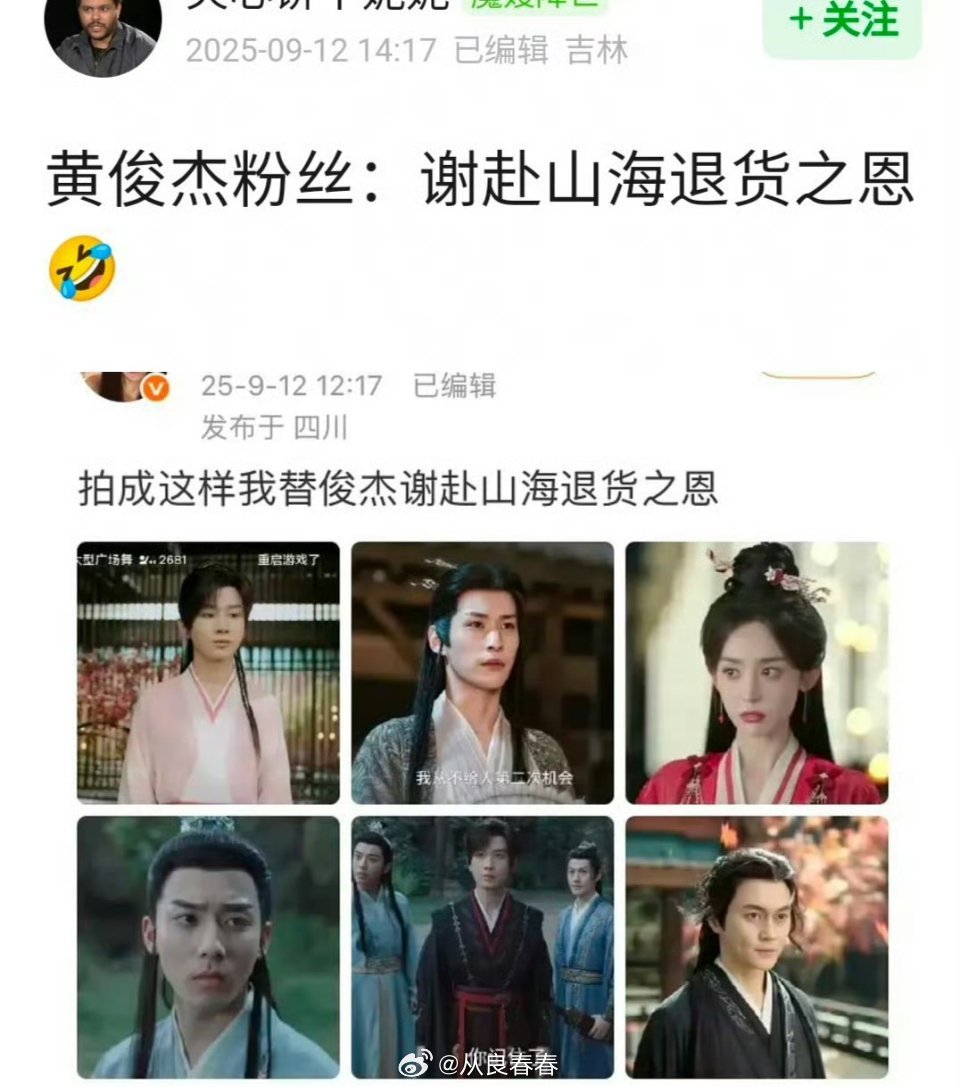Open the embedded screenshot image in the post
960x1087 pixels.
click(x=482, y=720)
